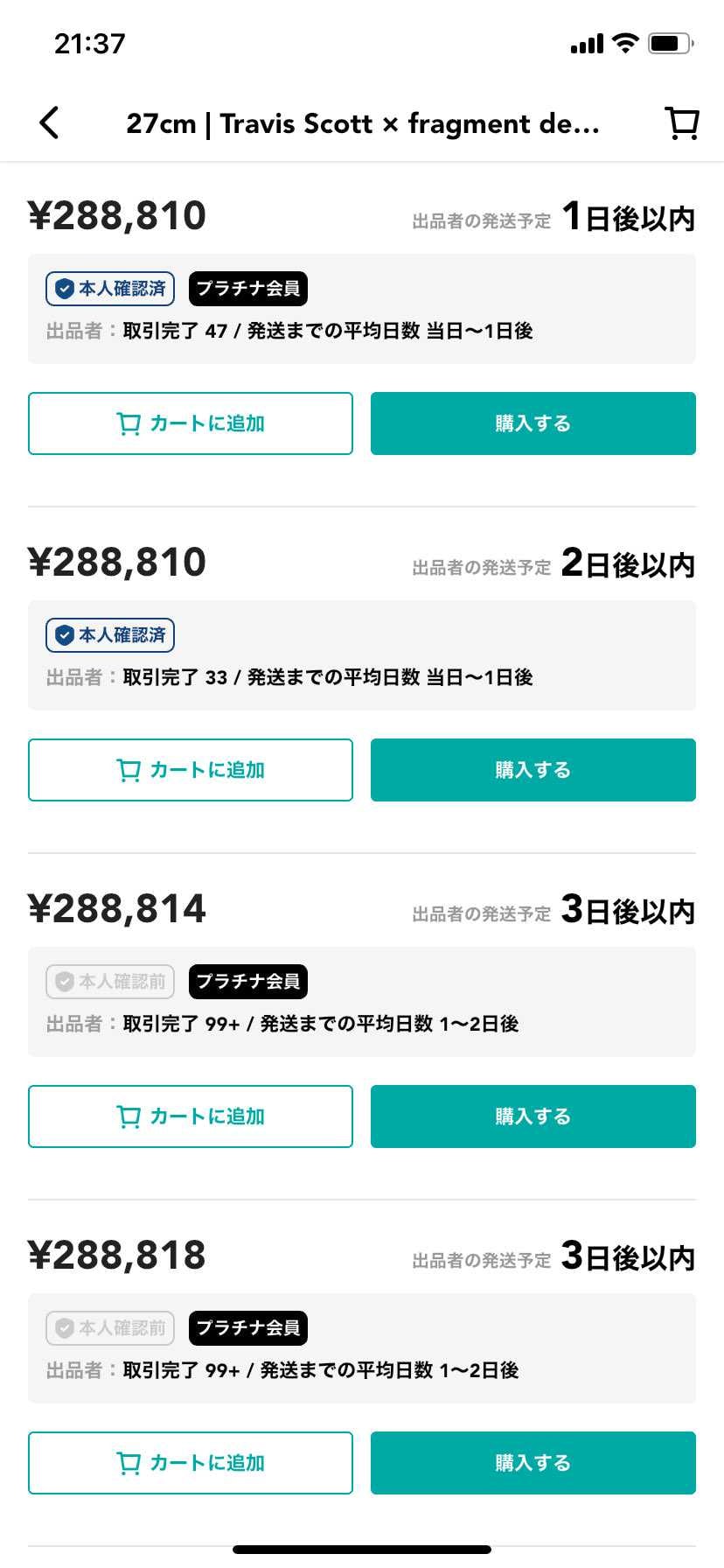The width and height of the screenshot is (724, 1568).
Task: Tap the プラチナ会員 badge on the third listing
Action: click(x=247, y=981)
